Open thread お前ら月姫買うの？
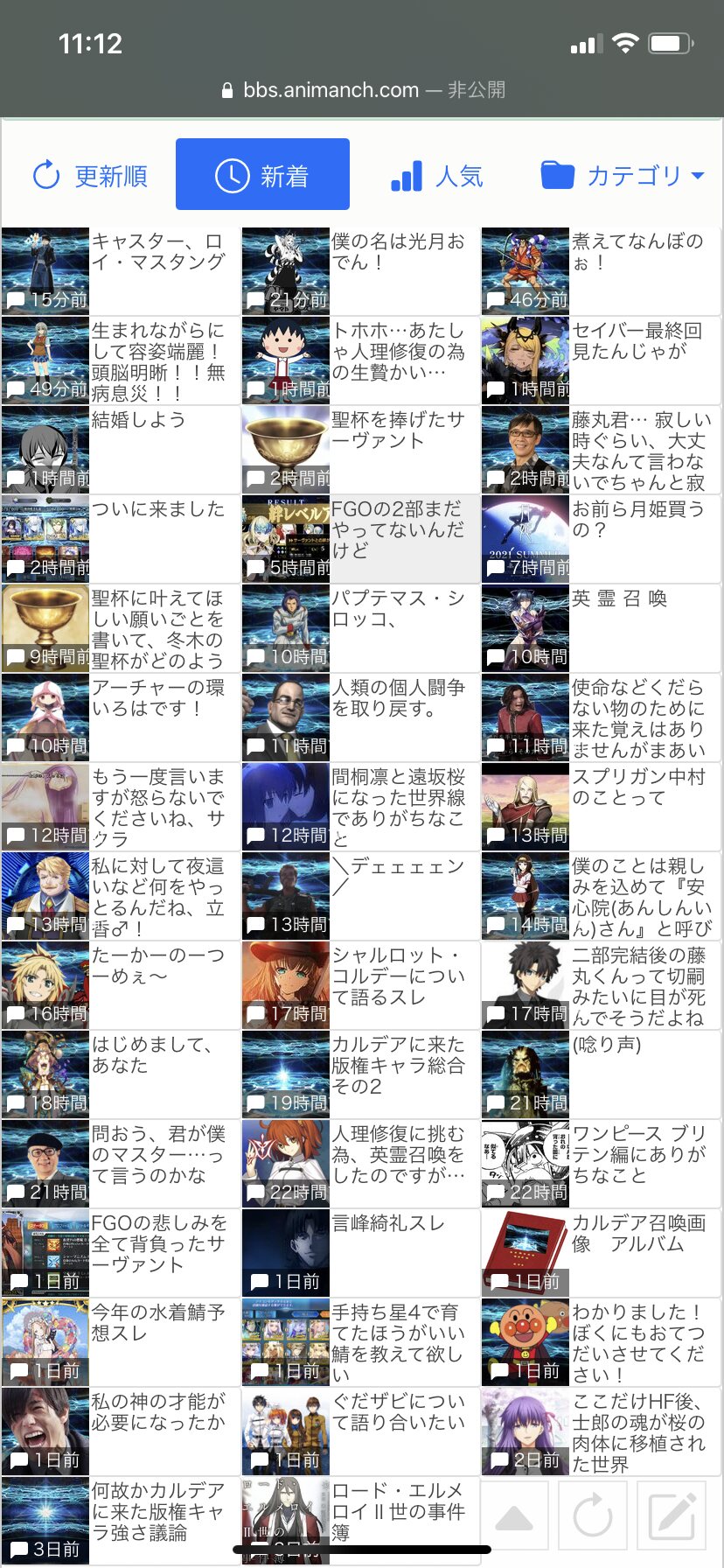Viewport: 724px width, 1568px height. pos(601,539)
